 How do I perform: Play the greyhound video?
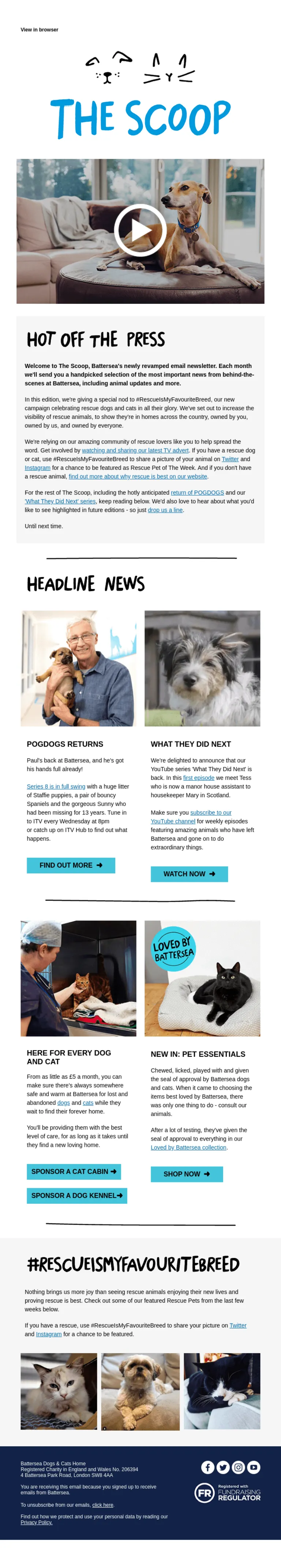[140, 231]
